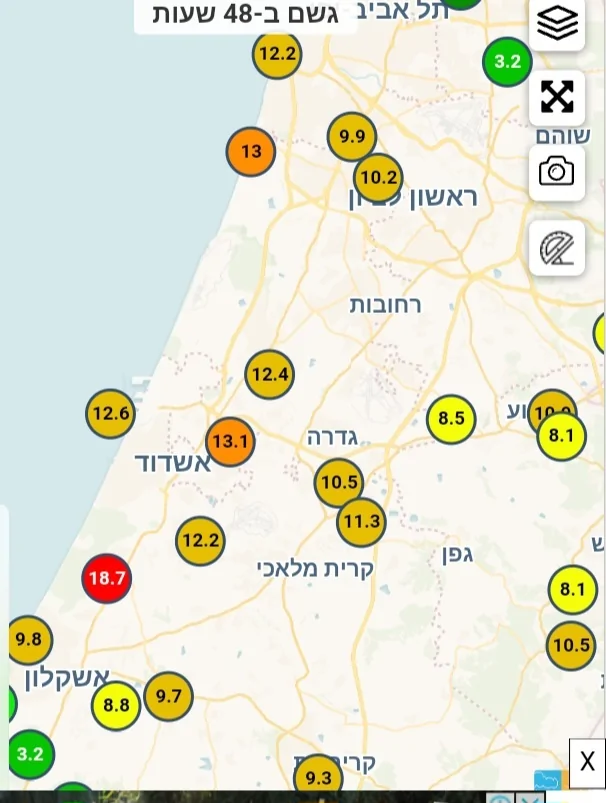Screen dimensions: 606x803
Task: Open the 9.9 rain station marker
Action: (x=352, y=137)
